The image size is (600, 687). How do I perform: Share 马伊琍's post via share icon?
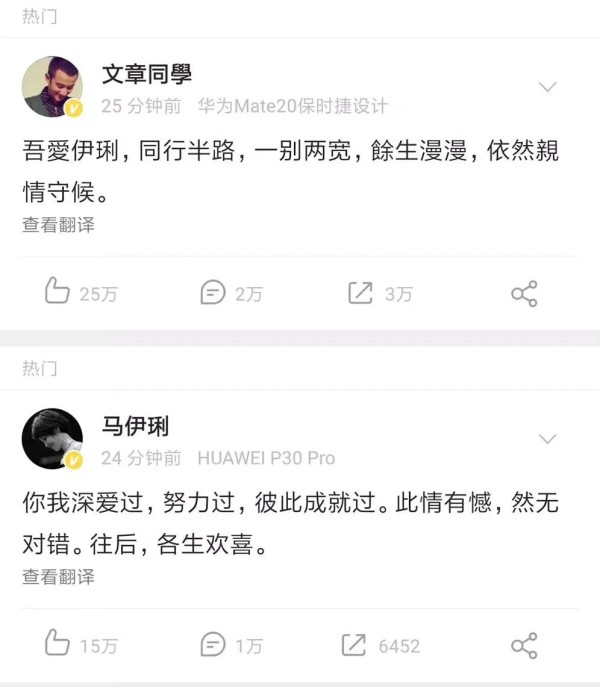(524, 645)
